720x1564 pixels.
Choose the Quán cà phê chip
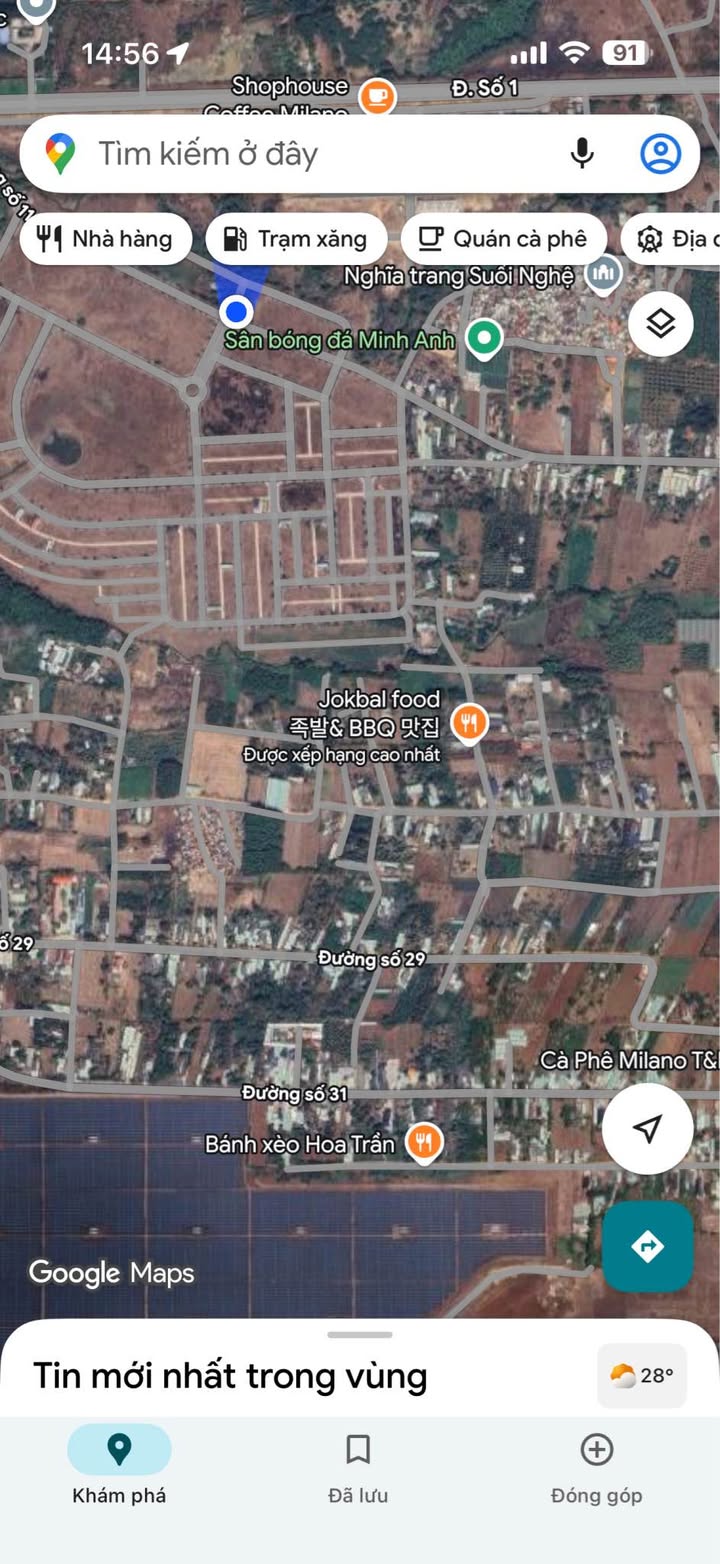[503, 239]
